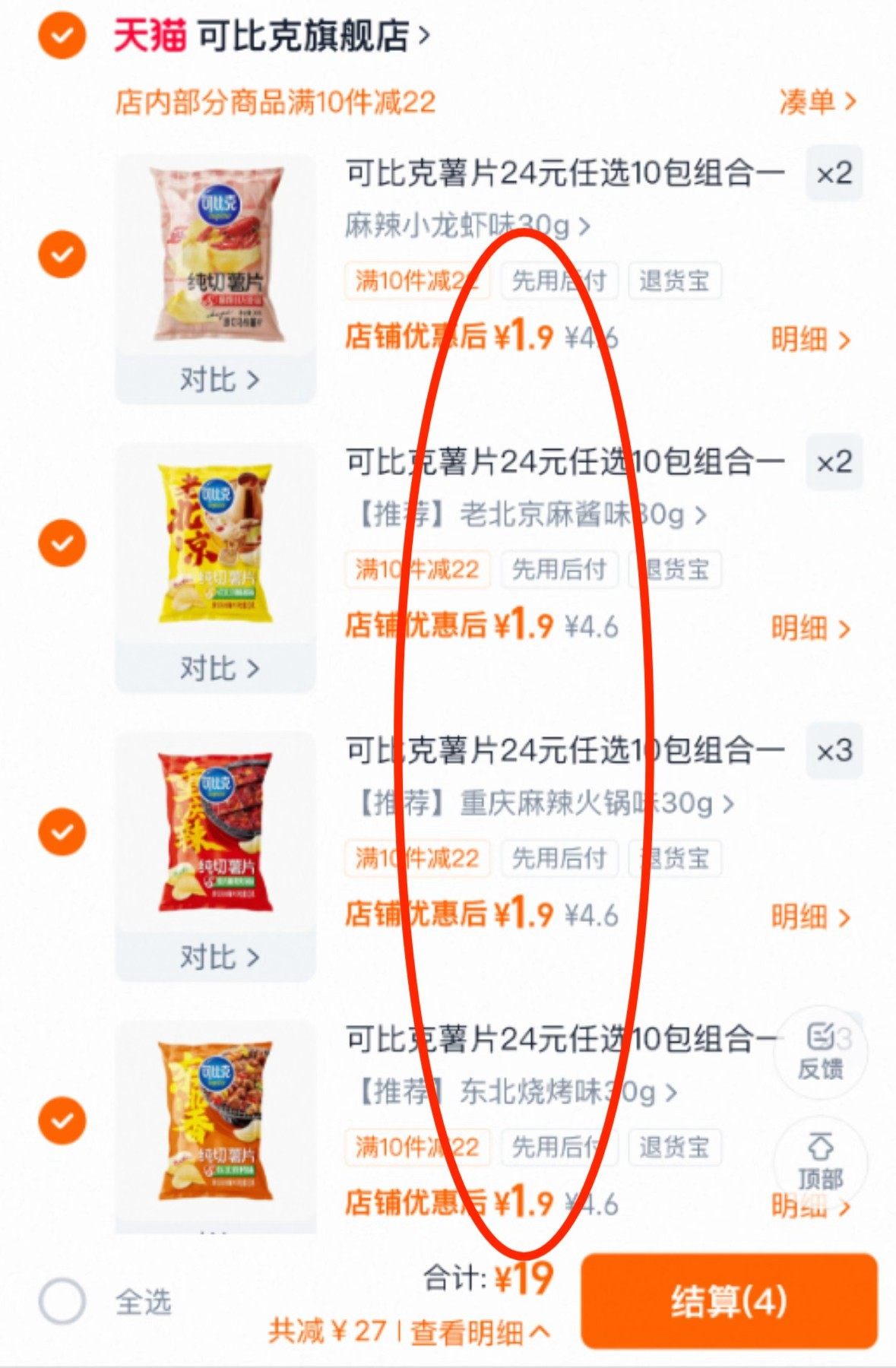
Task: View 明细 for 麻辣小龙虾味 chips
Action: coord(809,339)
